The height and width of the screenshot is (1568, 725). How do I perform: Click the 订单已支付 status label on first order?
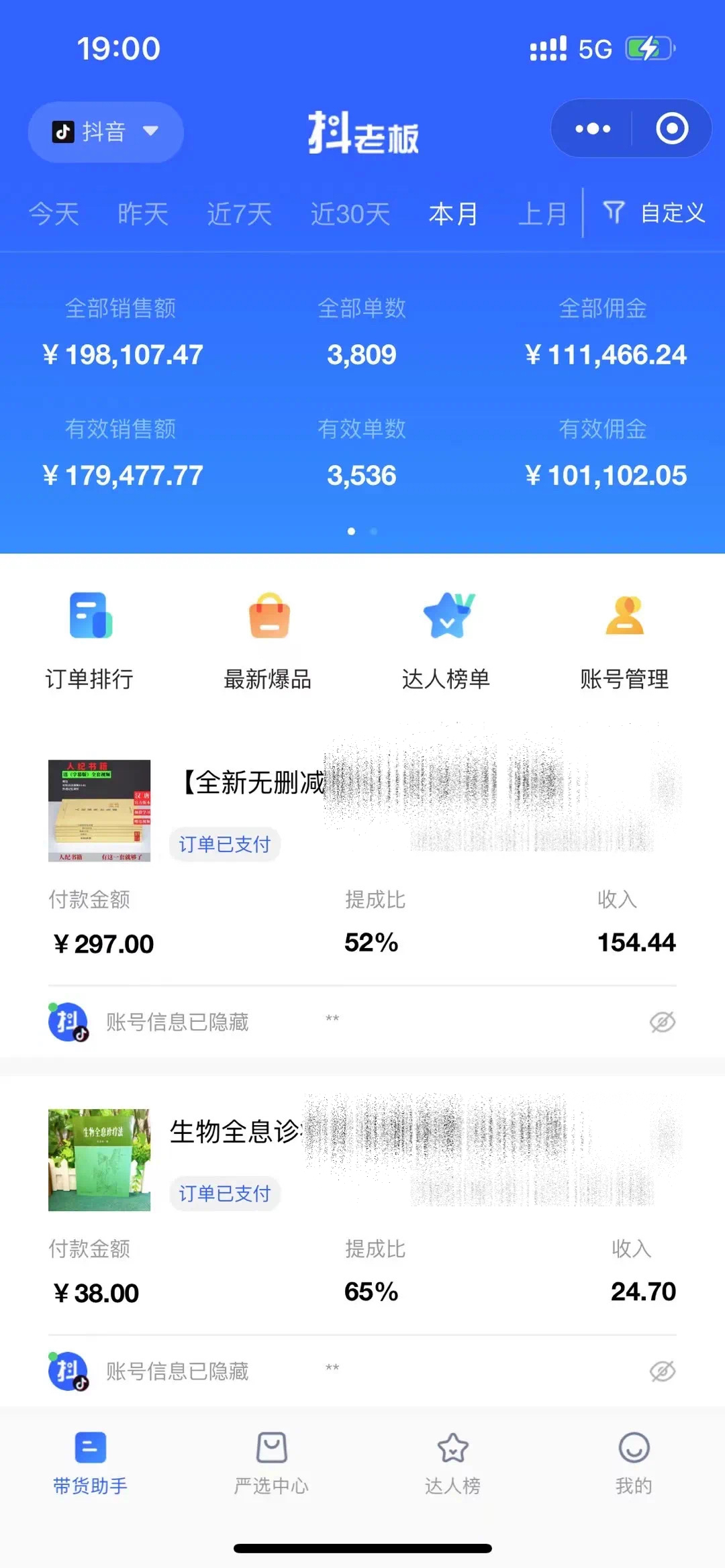click(225, 845)
